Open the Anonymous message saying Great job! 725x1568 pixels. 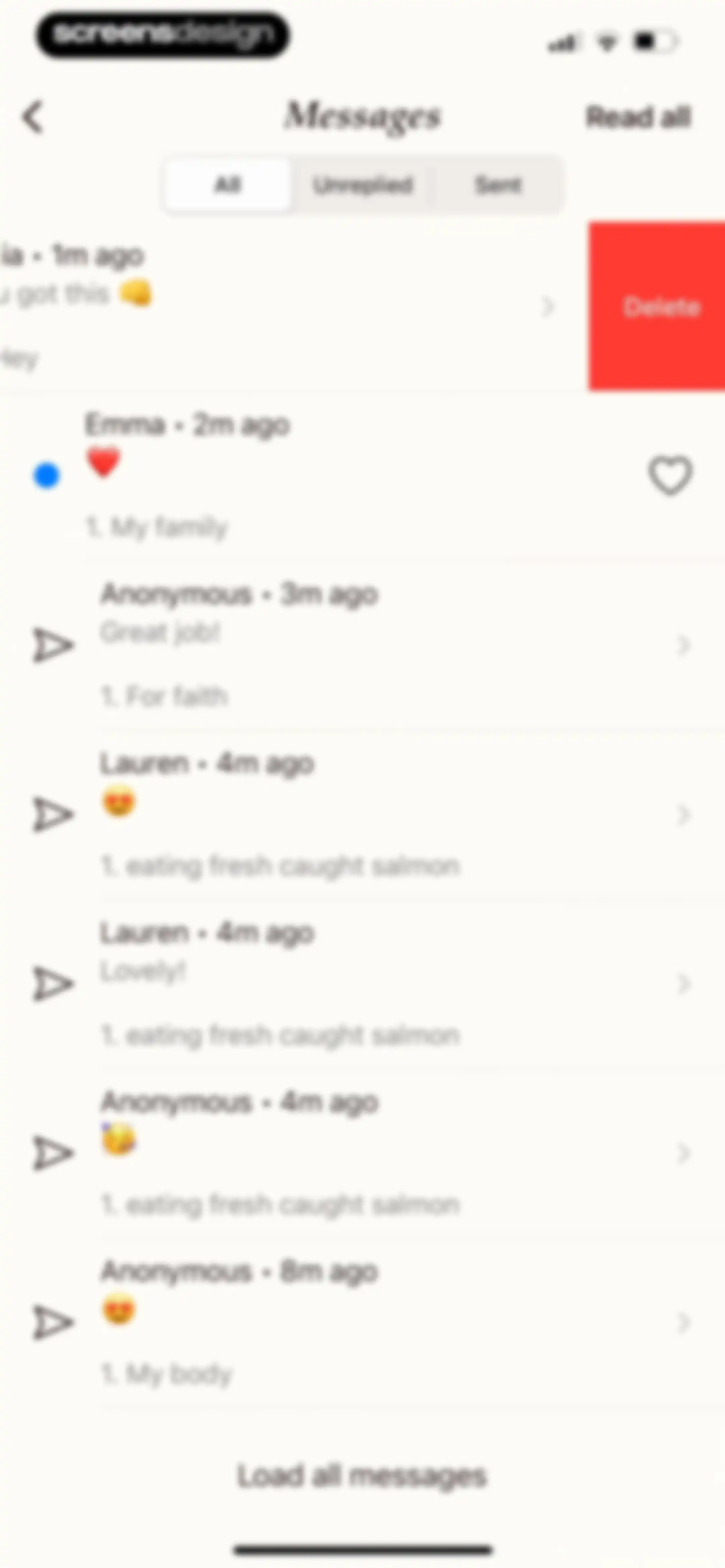[362, 645]
